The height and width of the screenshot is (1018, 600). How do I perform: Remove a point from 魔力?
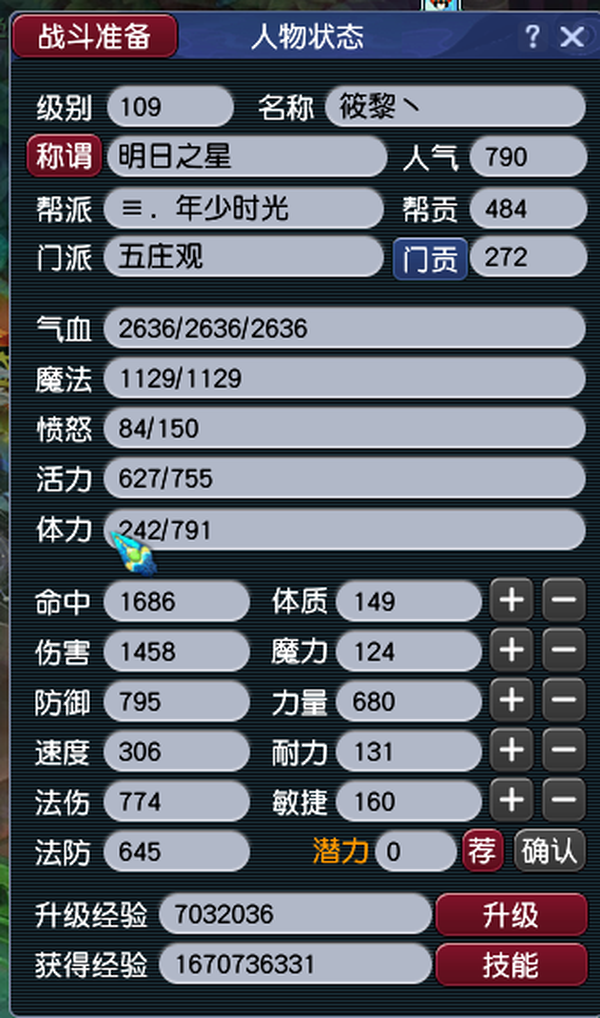564,651
